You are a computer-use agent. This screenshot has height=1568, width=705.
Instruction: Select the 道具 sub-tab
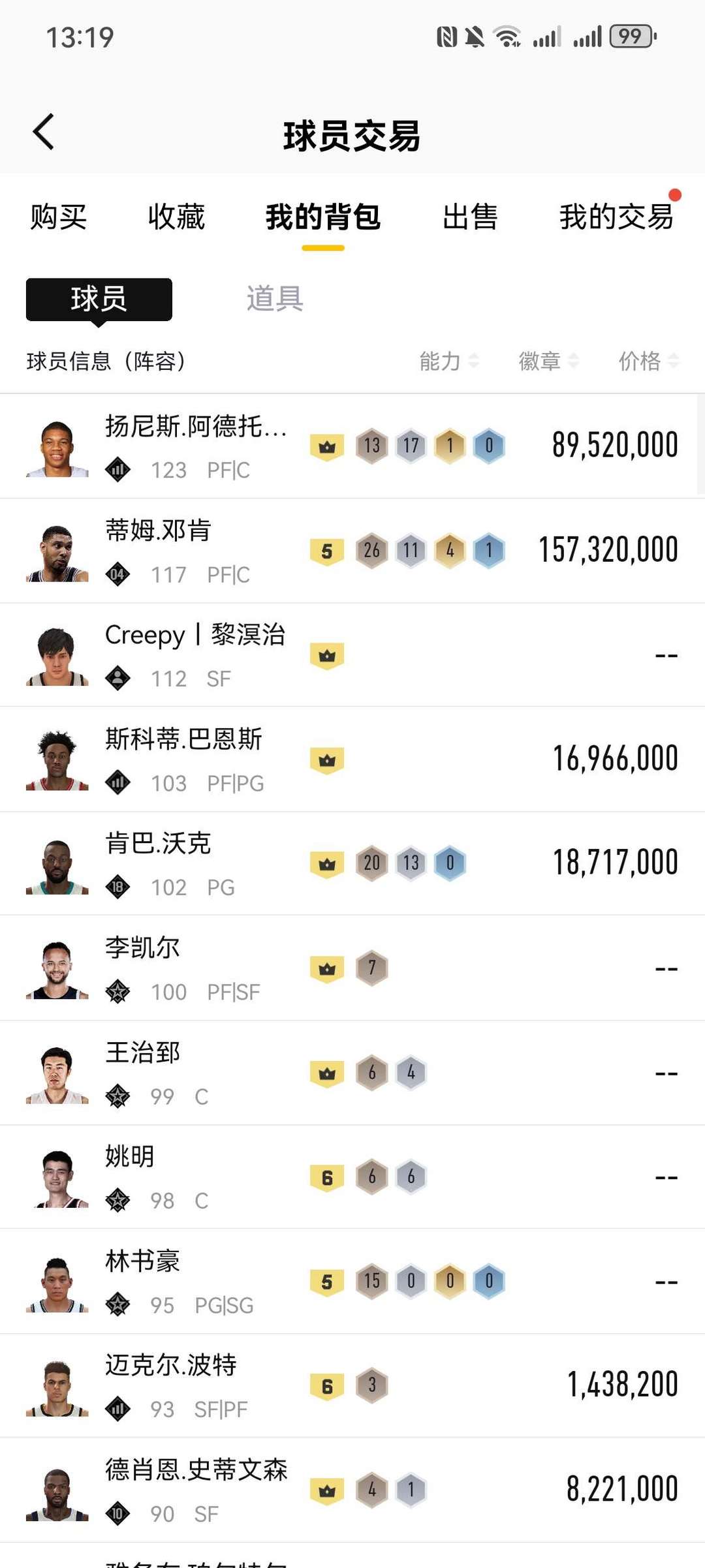point(275,299)
